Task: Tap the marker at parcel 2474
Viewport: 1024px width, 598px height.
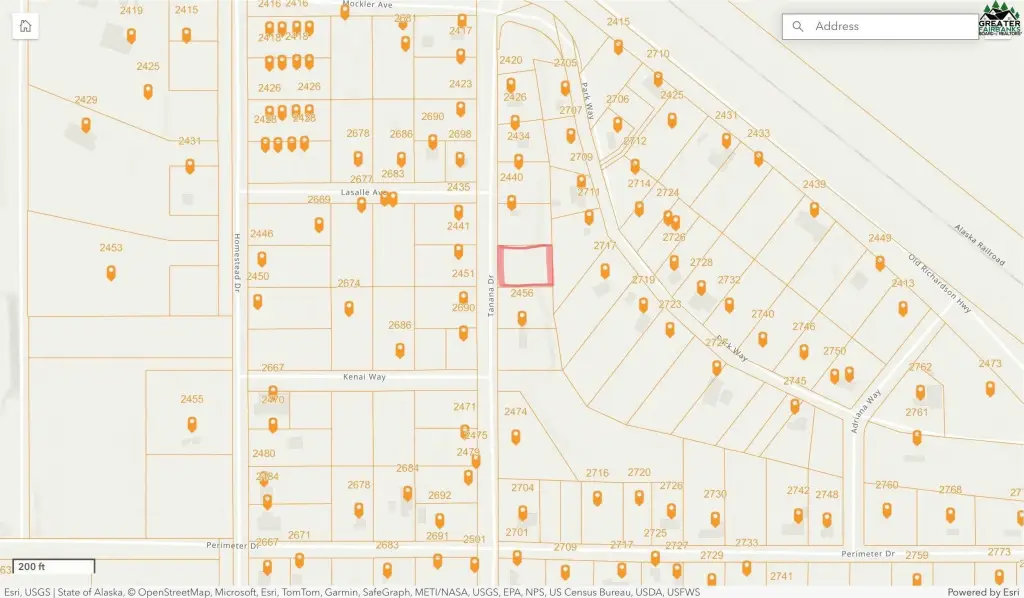Action: 516,436
